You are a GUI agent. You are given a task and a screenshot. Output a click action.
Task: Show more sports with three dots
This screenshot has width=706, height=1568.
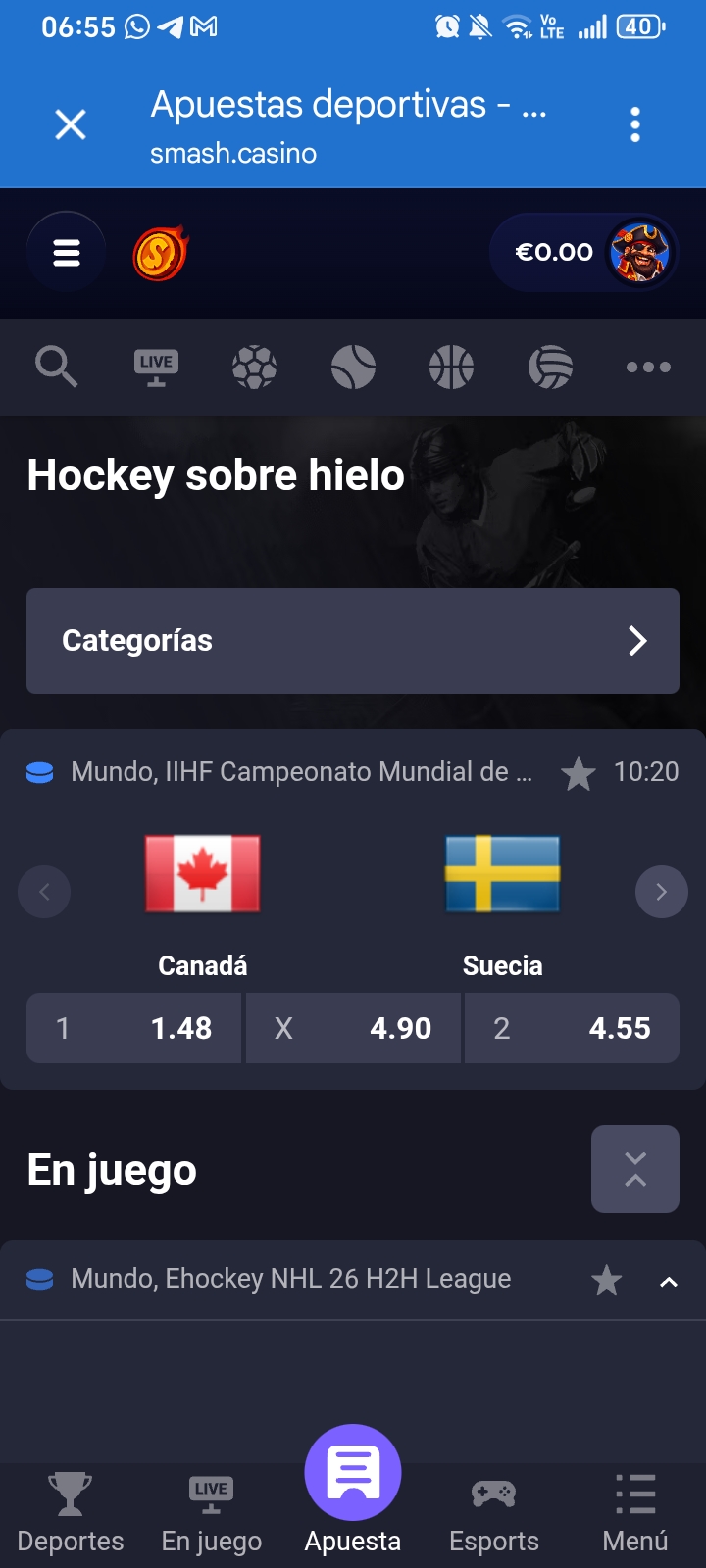(648, 367)
